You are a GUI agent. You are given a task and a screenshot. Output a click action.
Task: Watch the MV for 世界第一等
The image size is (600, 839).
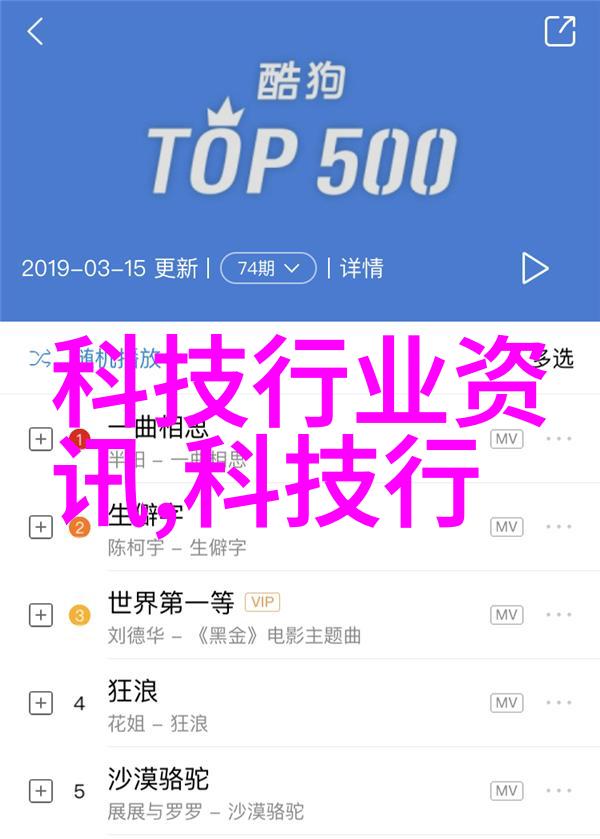coord(507,615)
